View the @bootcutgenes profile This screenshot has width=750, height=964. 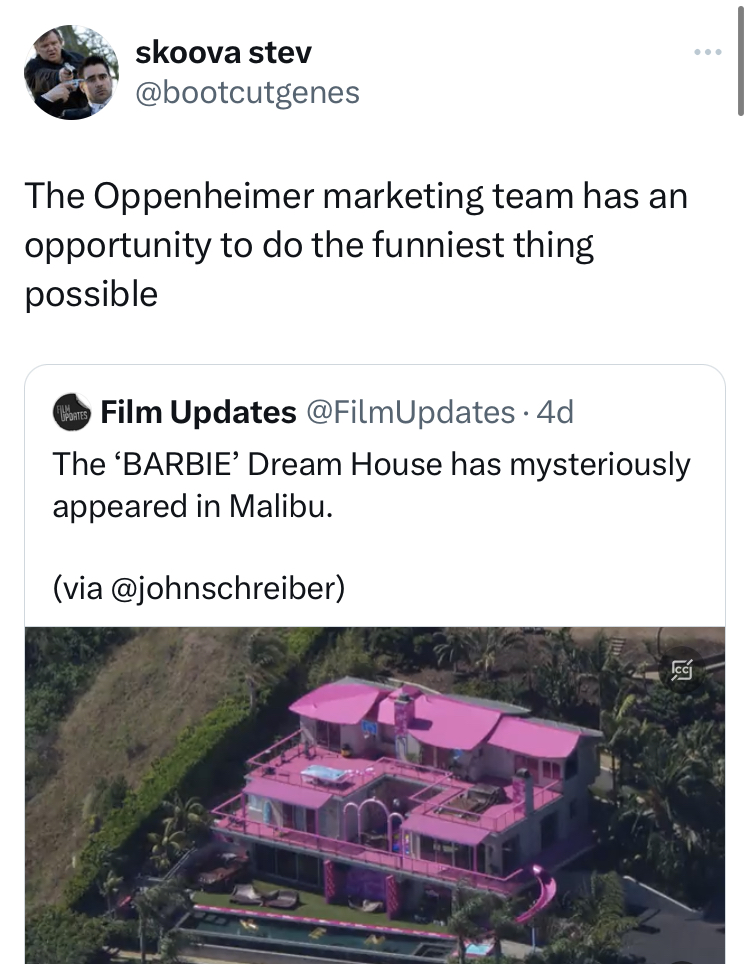[x=246, y=93]
